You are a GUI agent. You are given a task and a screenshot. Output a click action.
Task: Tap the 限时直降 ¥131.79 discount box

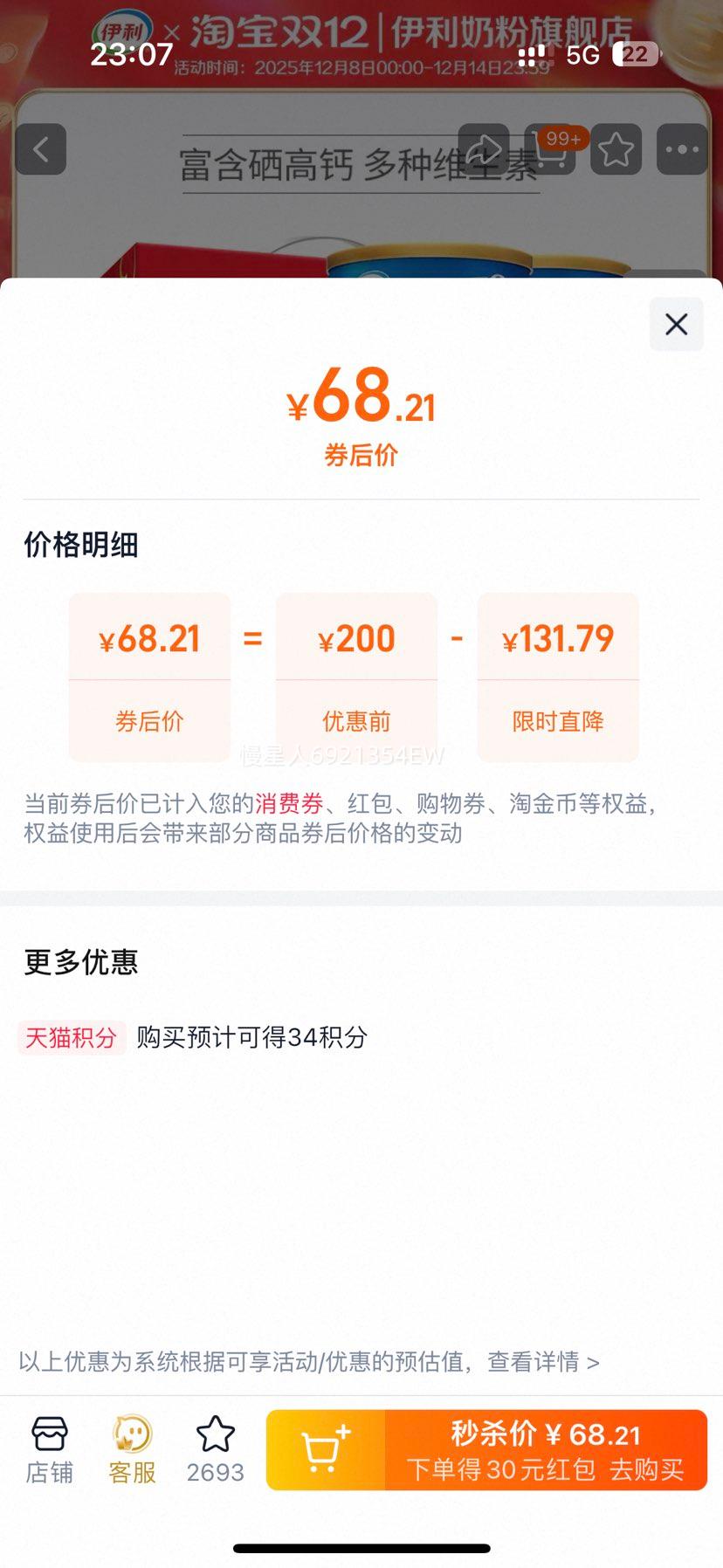(x=558, y=676)
